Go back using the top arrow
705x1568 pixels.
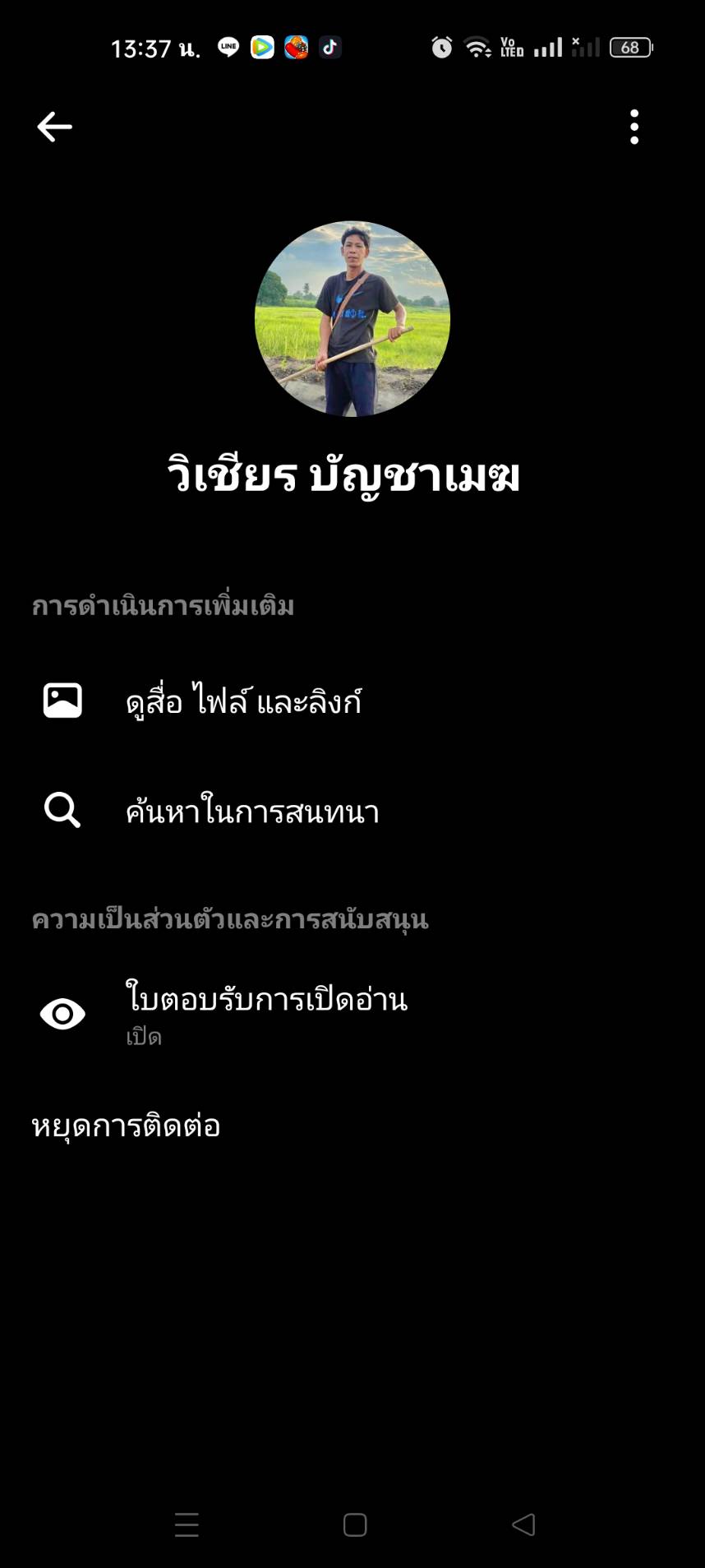click(55, 127)
